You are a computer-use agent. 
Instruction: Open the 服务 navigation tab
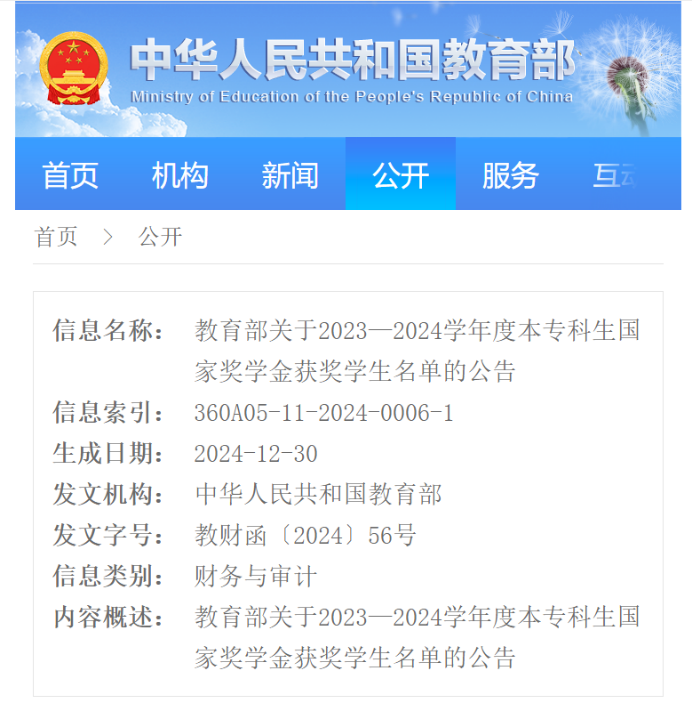[x=510, y=175]
